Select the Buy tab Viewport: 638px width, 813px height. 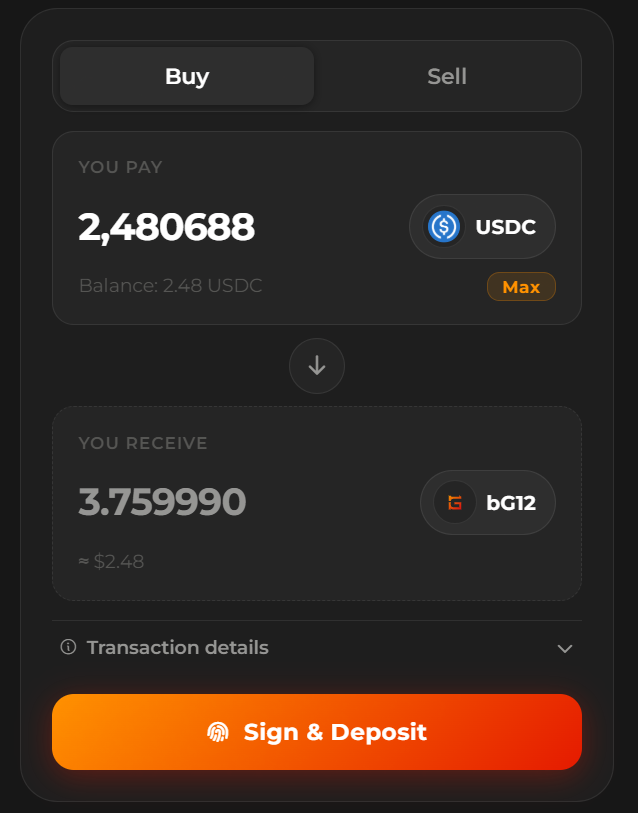click(187, 76)
